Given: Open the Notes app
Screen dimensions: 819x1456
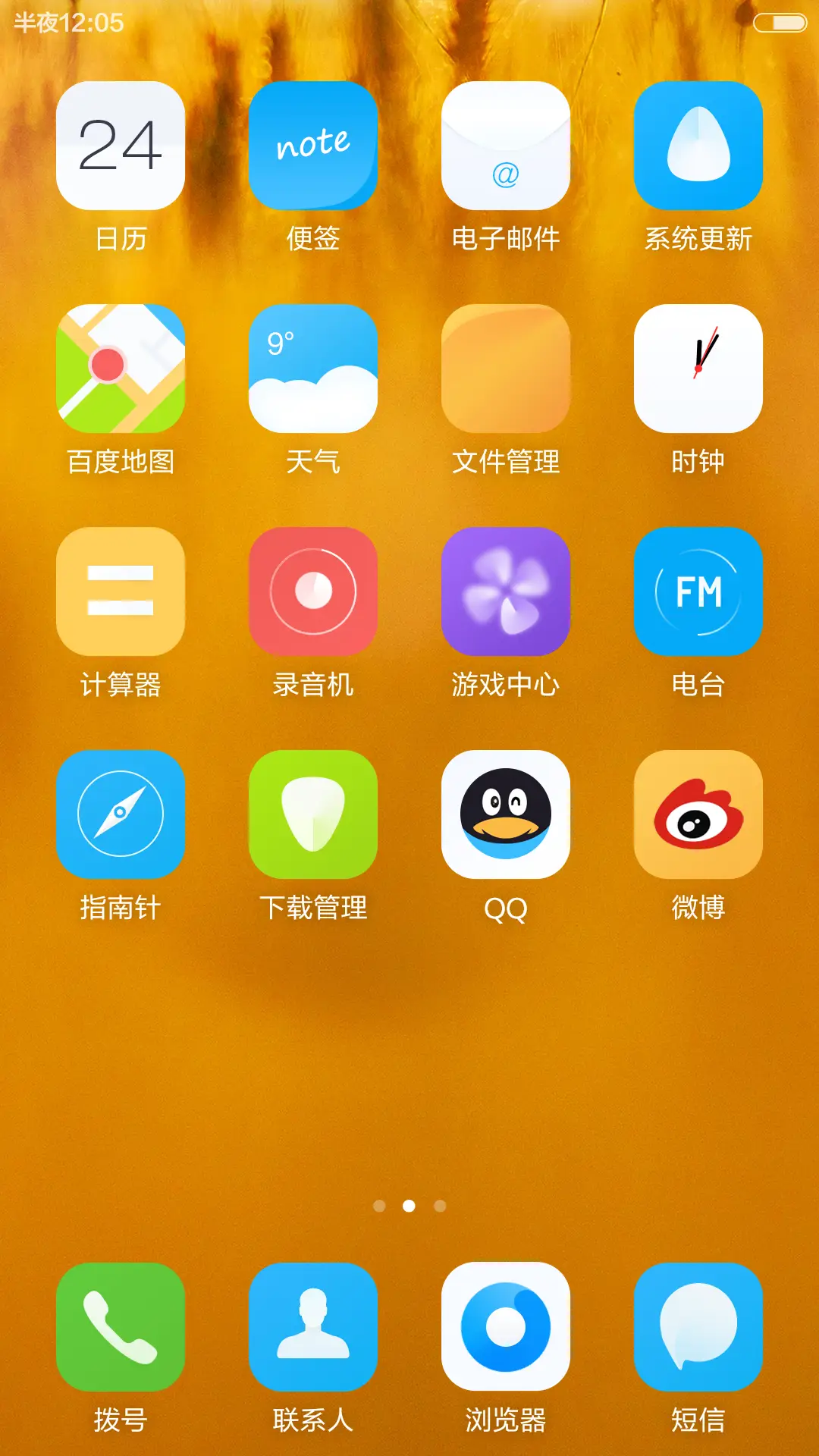Looking at the screenshot, I should (313, 147).
